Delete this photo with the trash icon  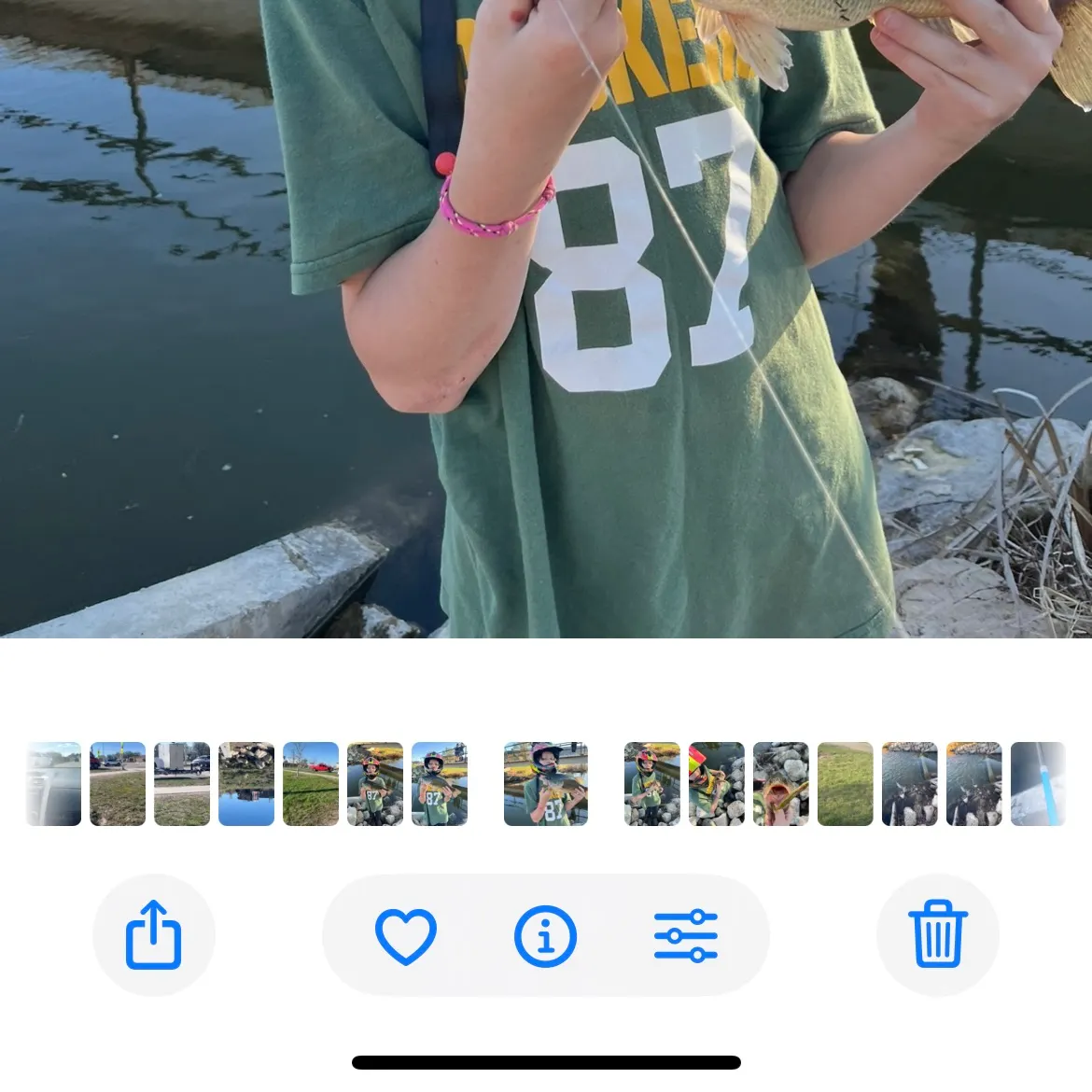click(937, 934)
